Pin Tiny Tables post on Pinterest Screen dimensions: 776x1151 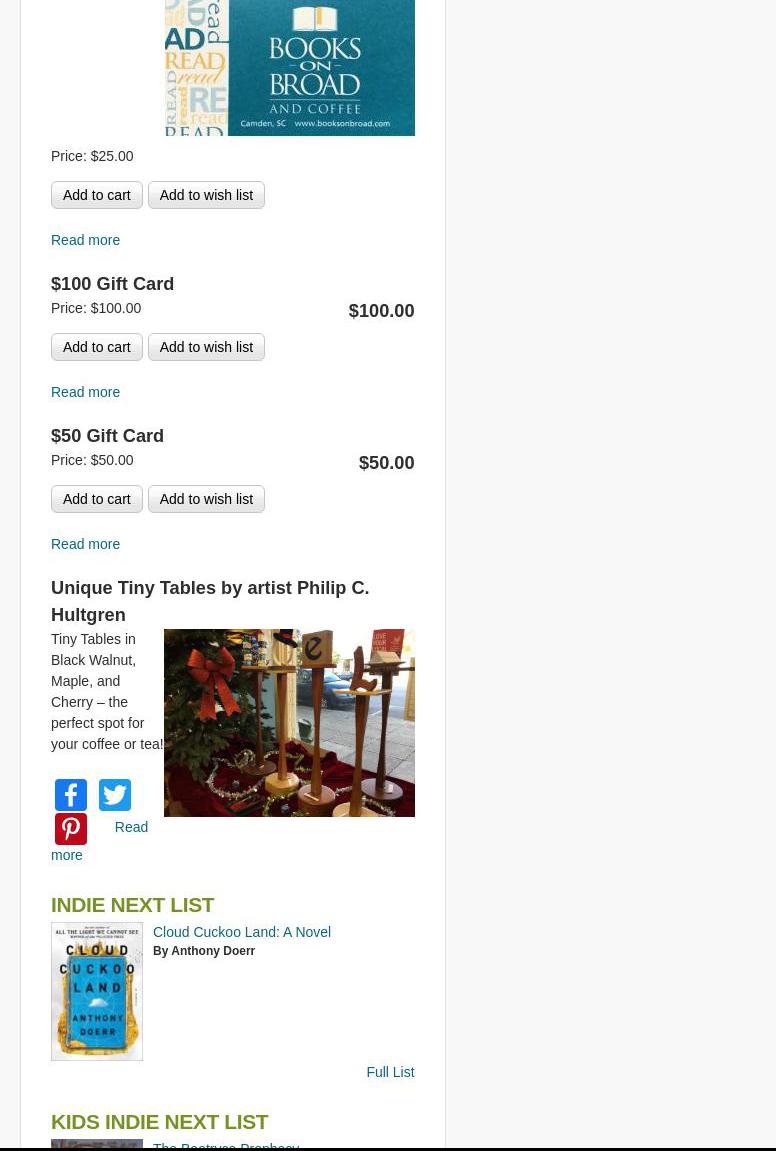coord(71,829)
